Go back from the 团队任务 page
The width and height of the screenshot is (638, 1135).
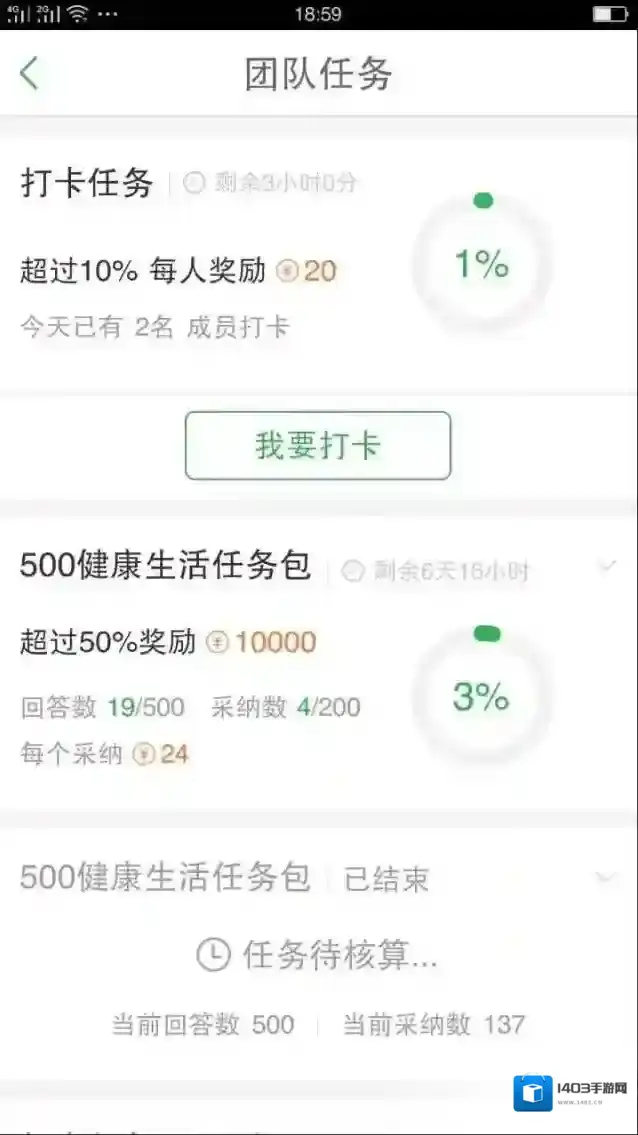pos(29,74)
